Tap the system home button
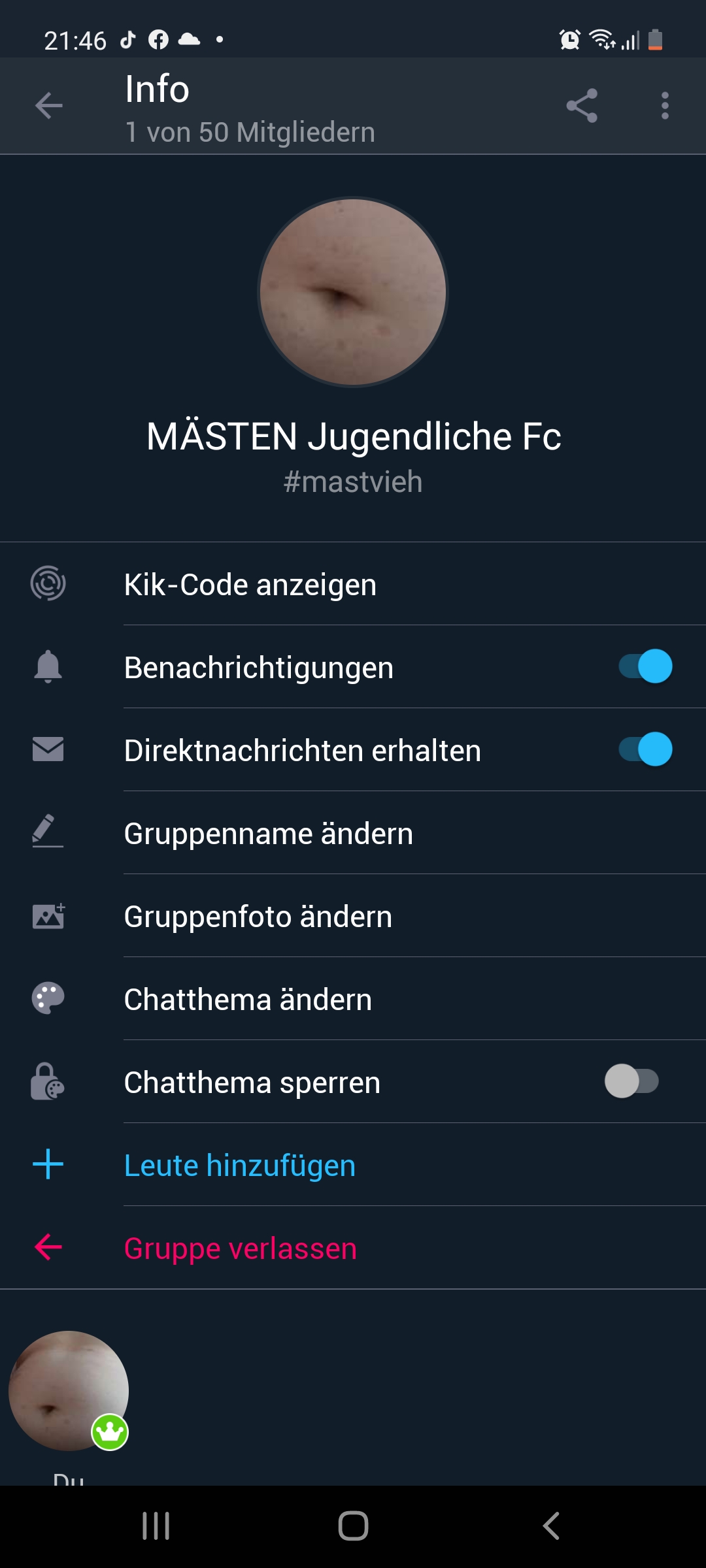Screen dimensions: 706x1568 pyautogui.click(x=353, y=1526)
